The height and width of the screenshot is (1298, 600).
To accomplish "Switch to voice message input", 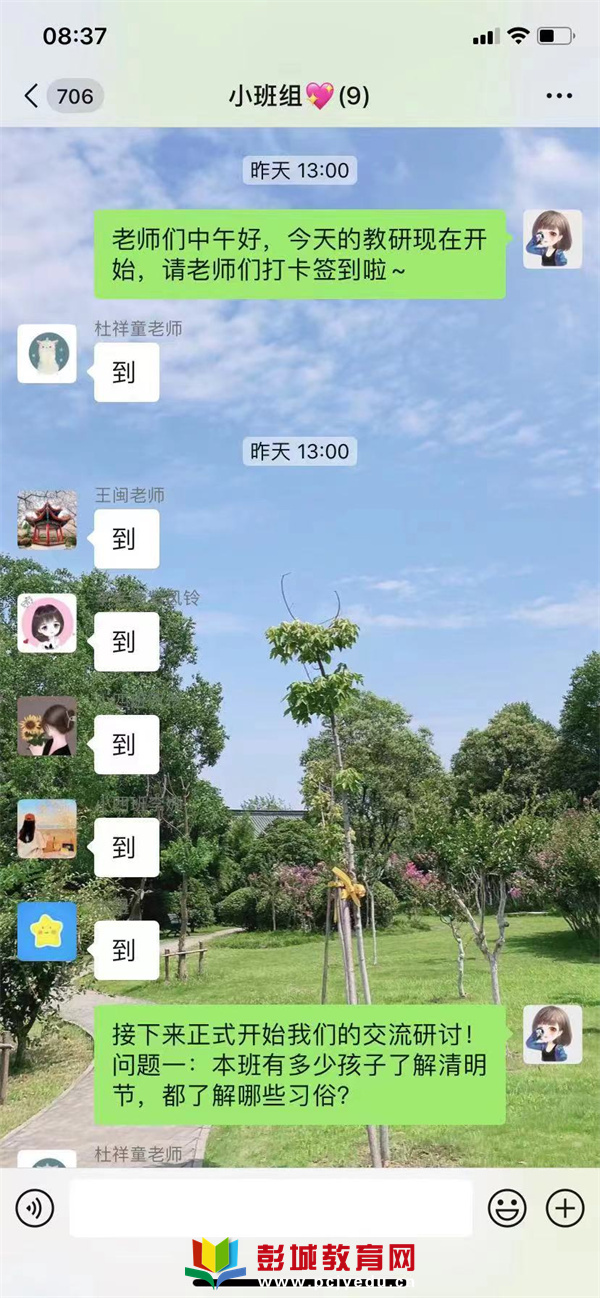I will coord(35,1209).
